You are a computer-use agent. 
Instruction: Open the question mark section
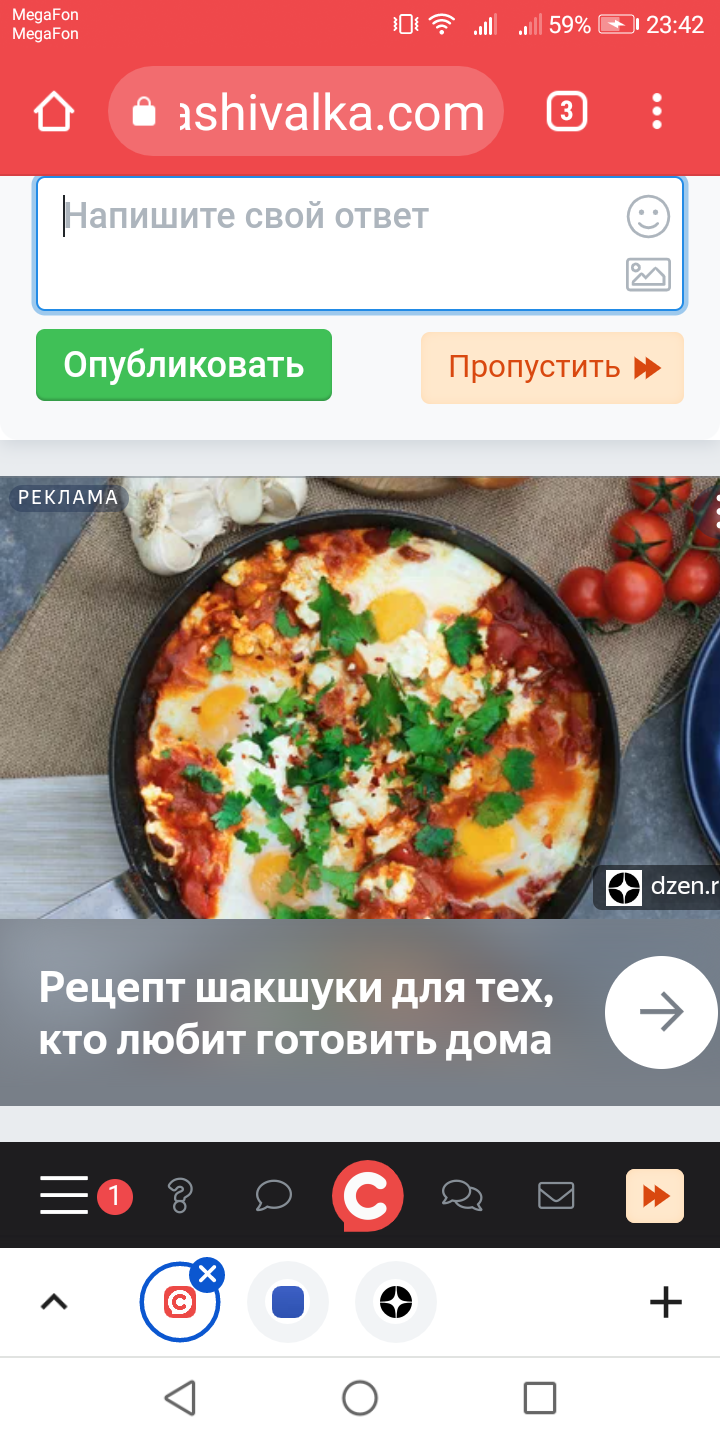click(x=180, y=1195)
